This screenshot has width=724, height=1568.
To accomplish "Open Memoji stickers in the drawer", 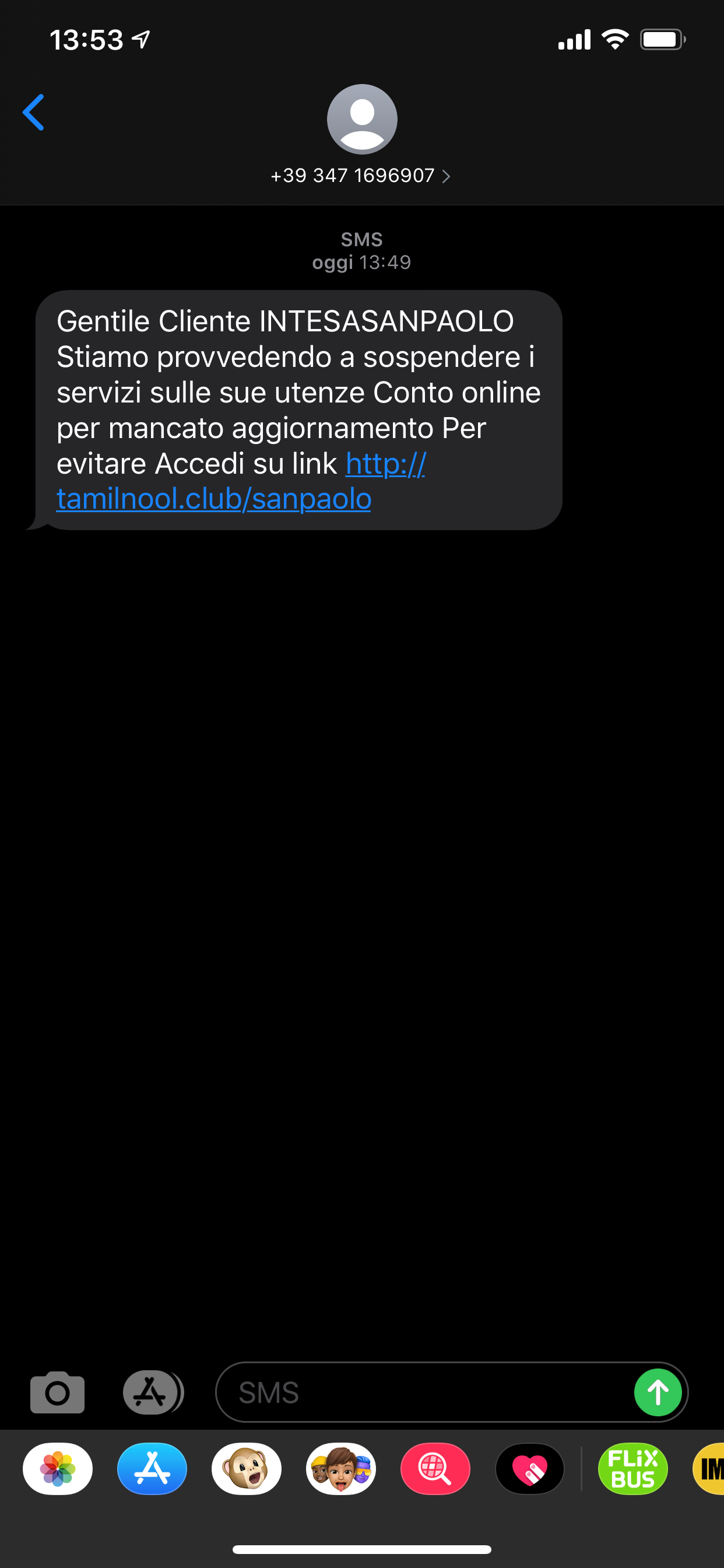I will coord(340,1468).
